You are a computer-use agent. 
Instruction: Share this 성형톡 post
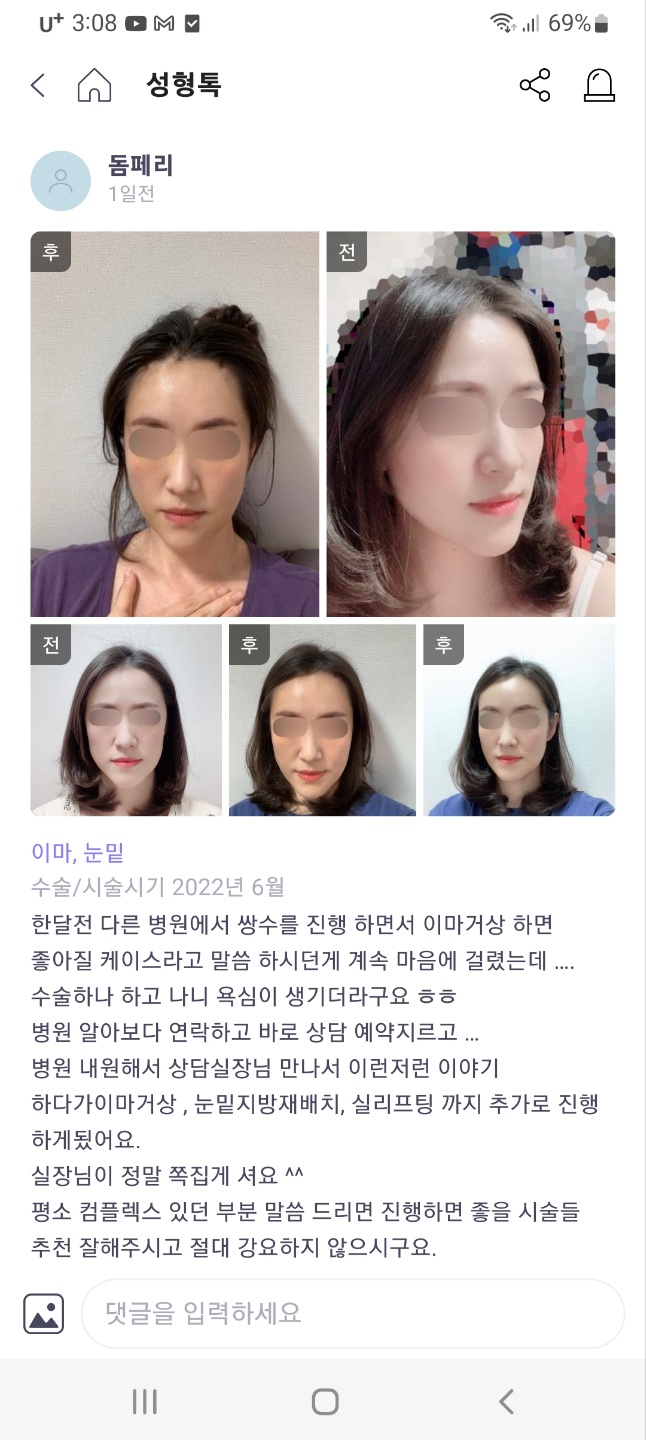(535, 86)
